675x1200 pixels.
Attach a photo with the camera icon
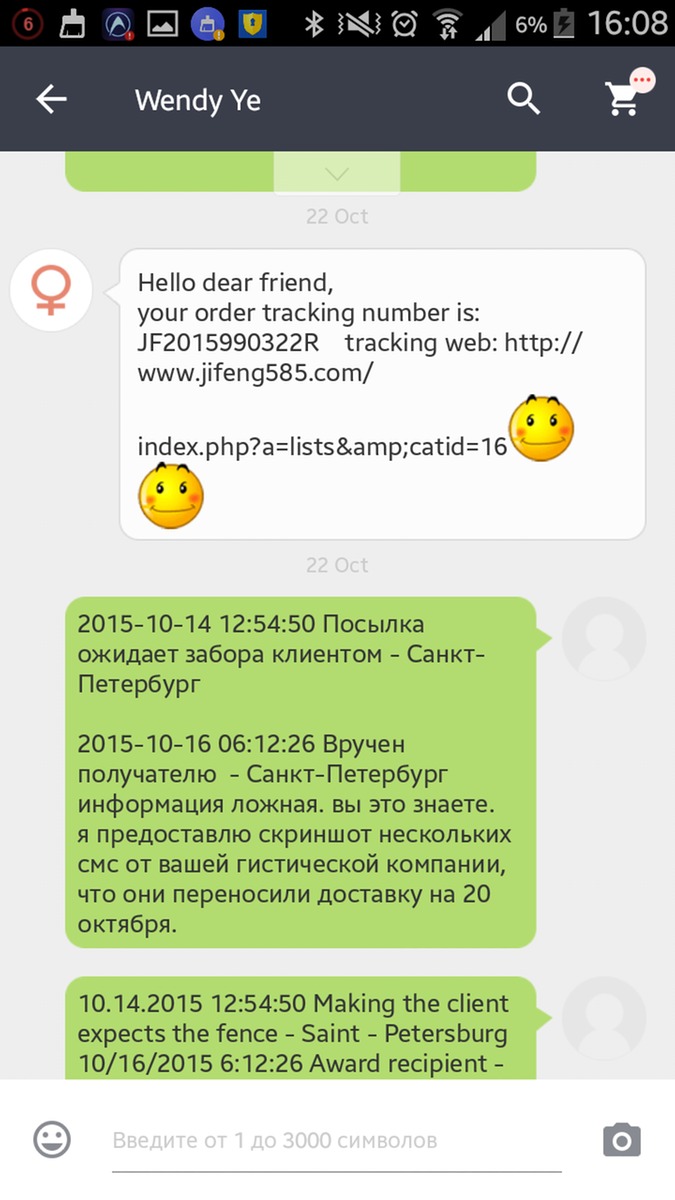(621, 1139)
